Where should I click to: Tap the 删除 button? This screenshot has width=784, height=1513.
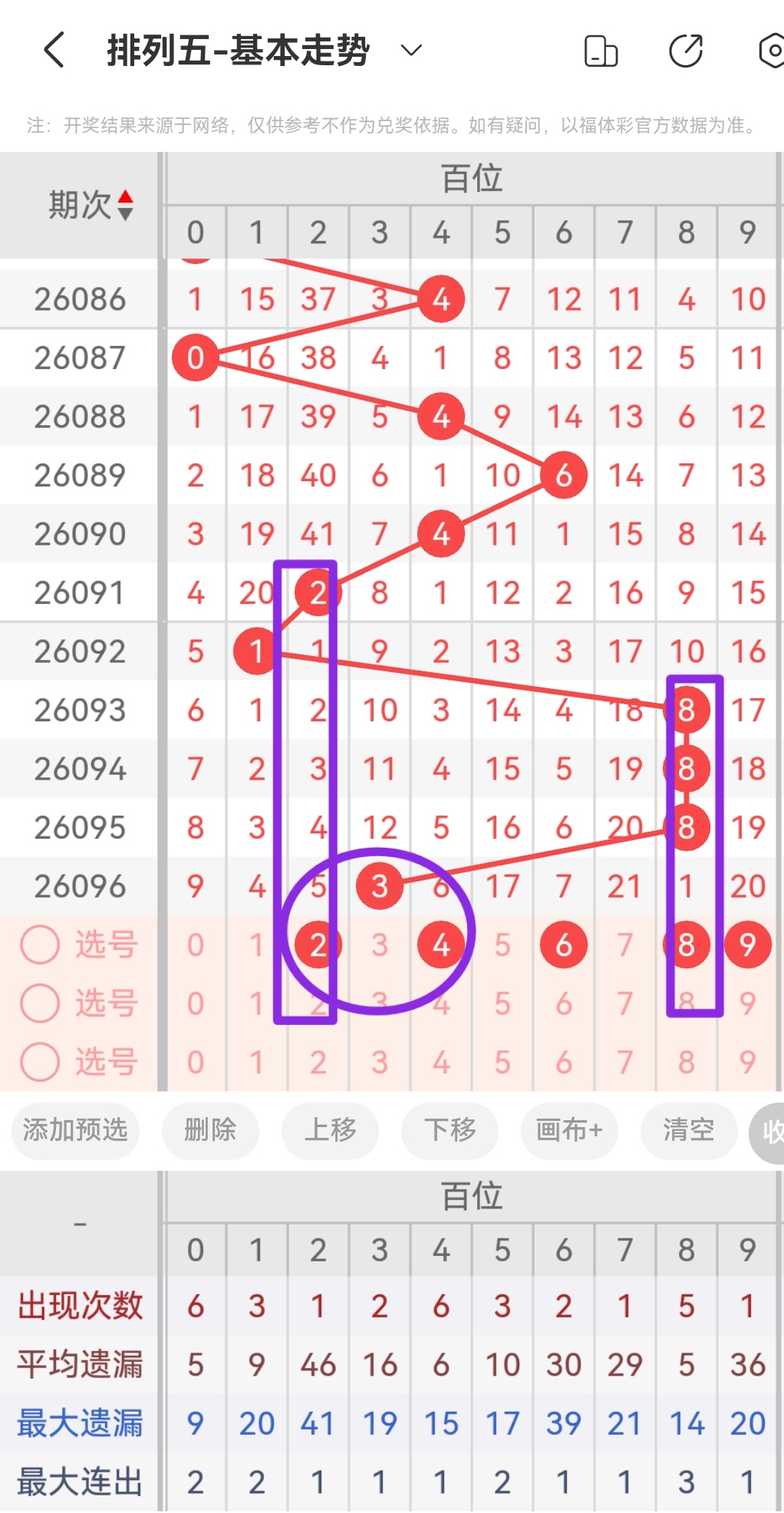click(210, 1131)
